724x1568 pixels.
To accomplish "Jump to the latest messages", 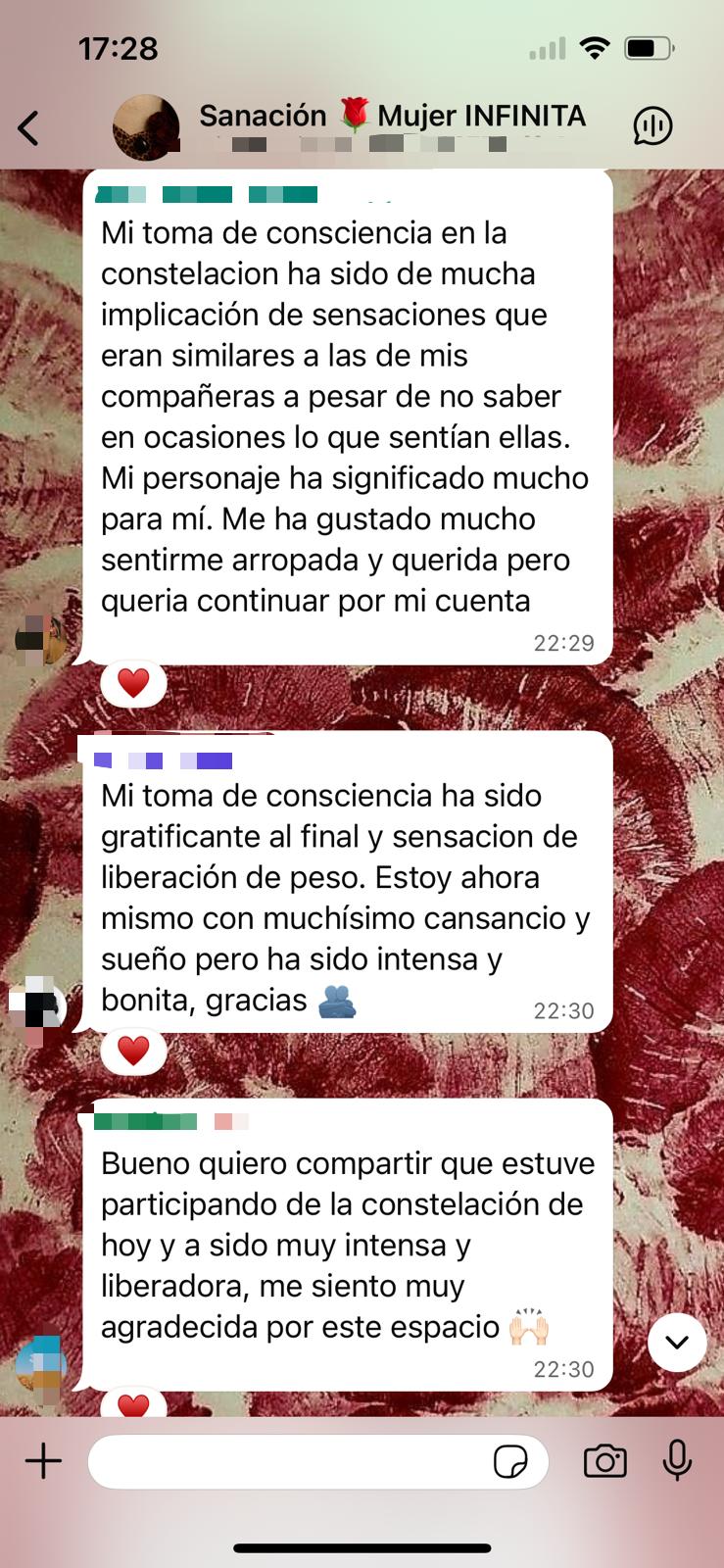I will pyautogui.click(x=677, y=1343).
